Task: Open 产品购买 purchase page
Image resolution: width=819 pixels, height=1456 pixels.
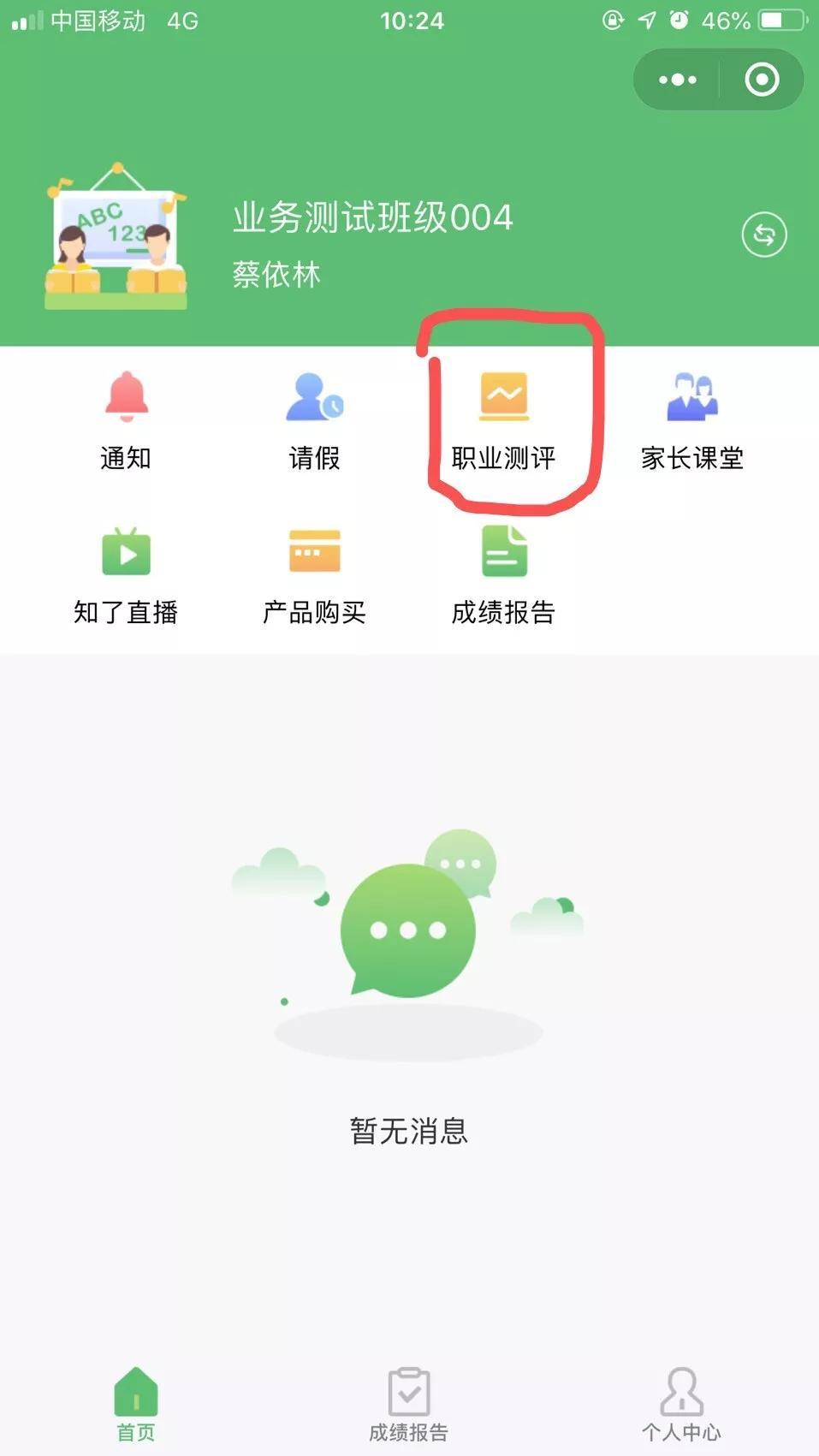Action: click(314, 575)
